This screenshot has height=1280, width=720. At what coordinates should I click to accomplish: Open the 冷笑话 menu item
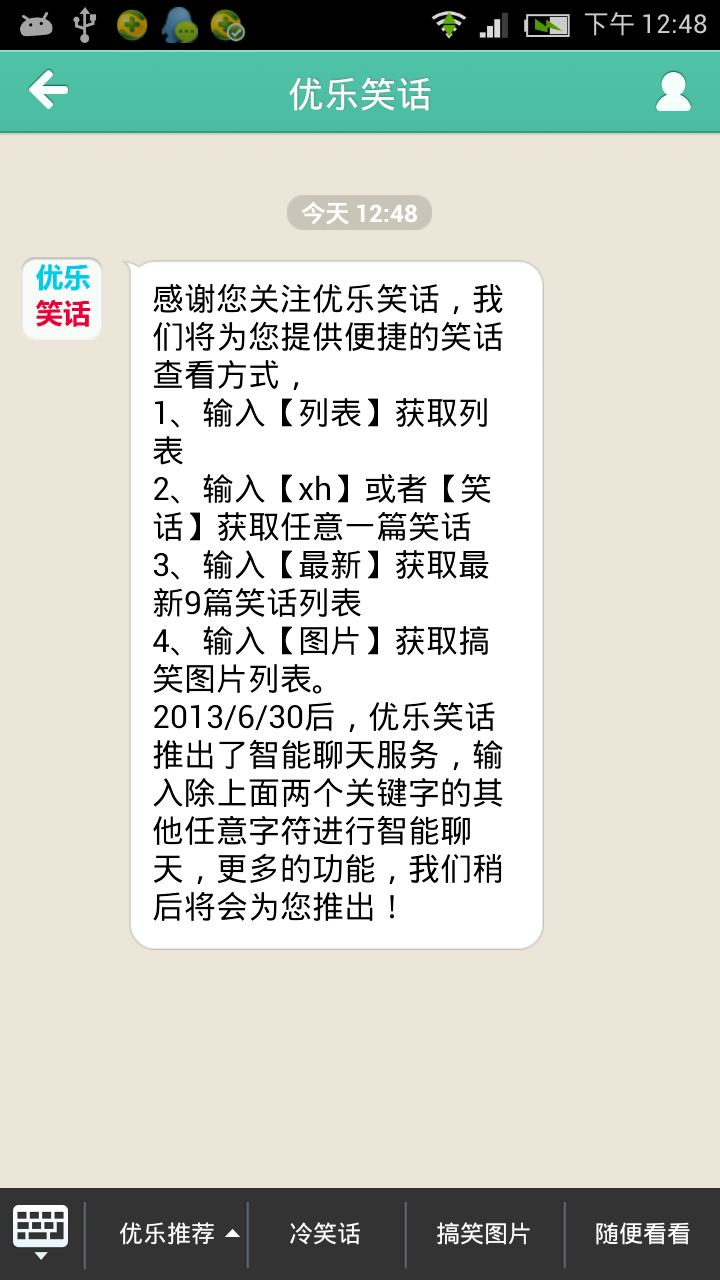(326, 1234)
